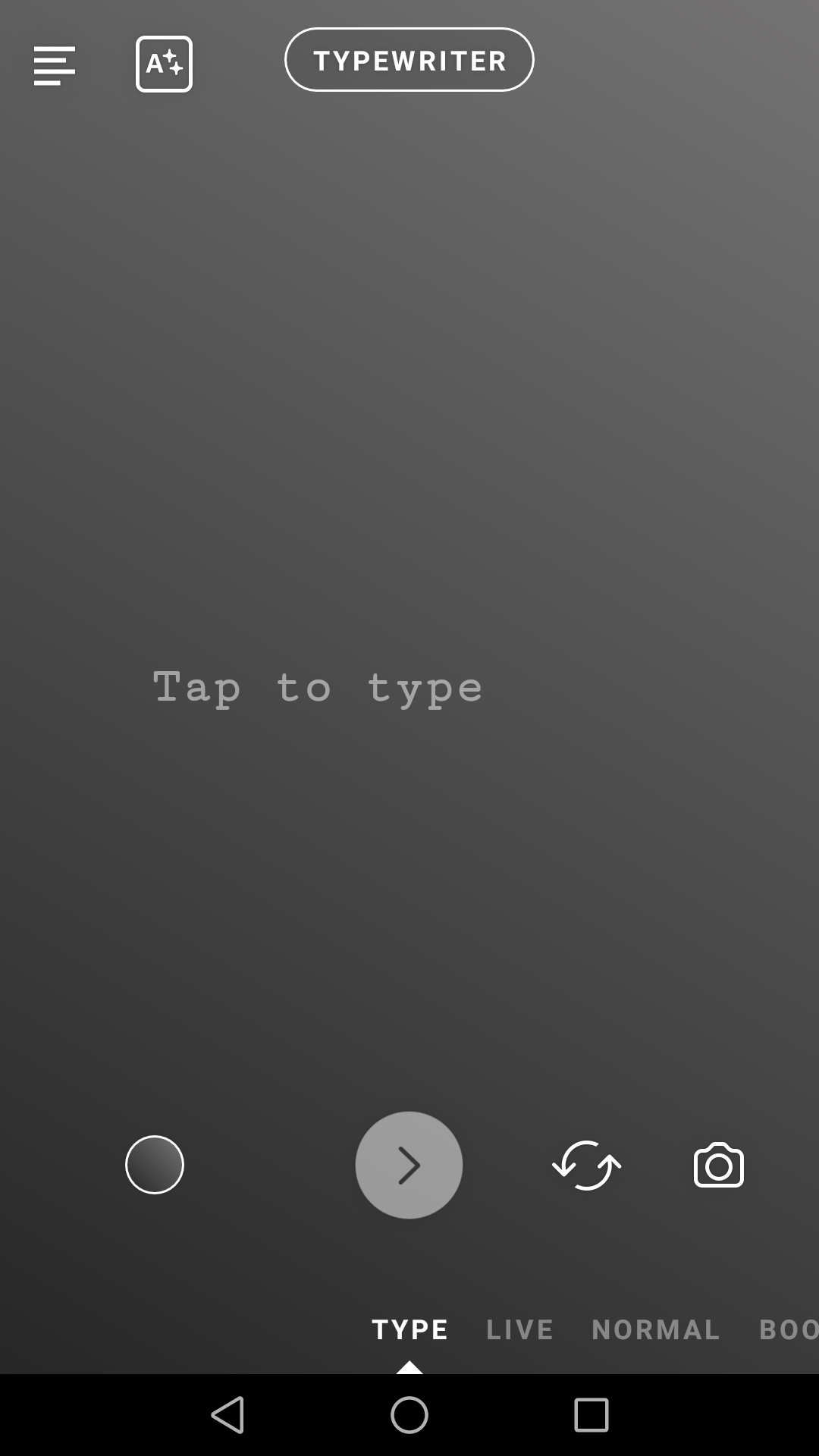Viewport: 819px width, 1456px height.
Task: Switch to Normal mode
Action: (655, 1329)
